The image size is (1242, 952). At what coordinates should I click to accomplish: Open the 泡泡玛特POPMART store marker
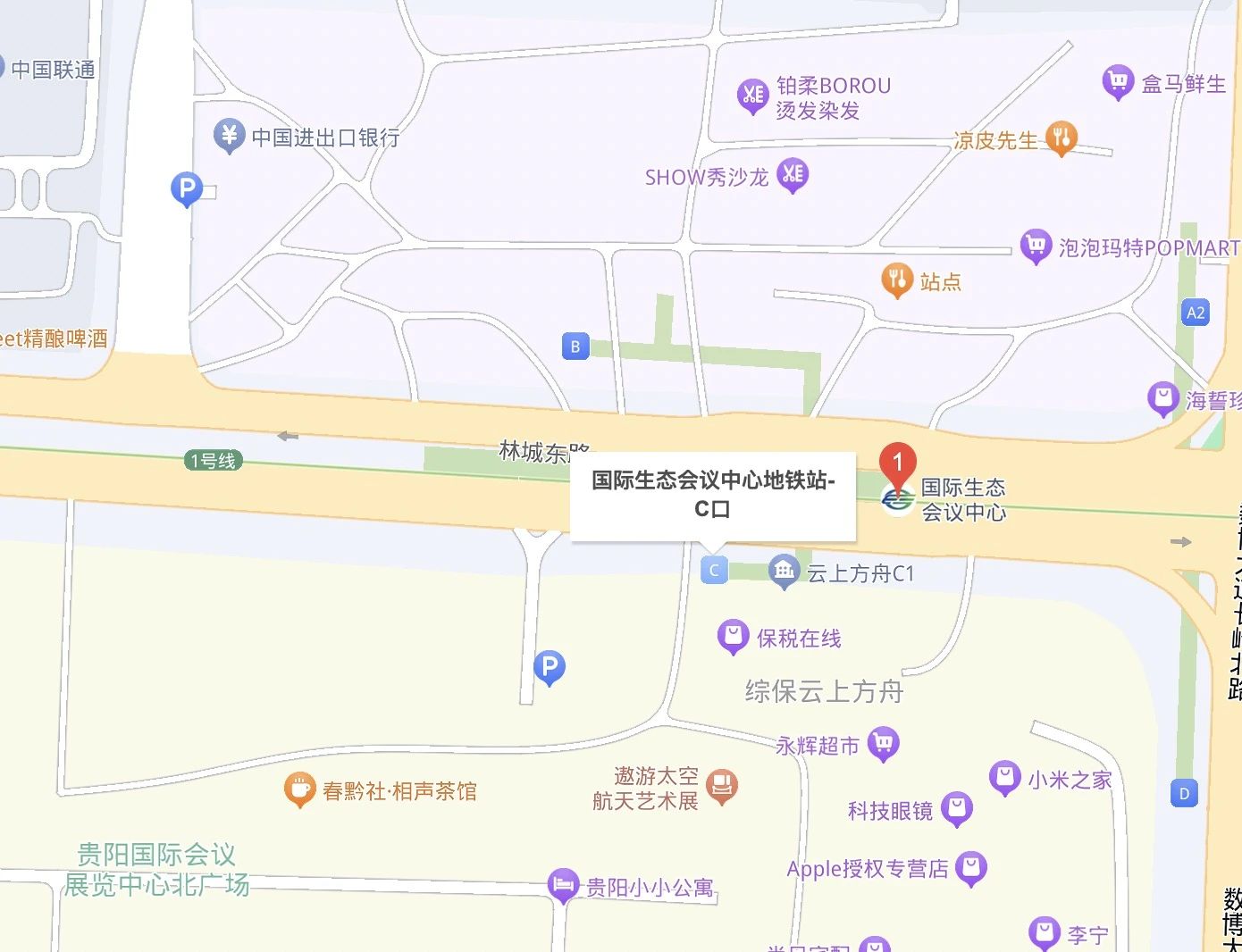pyautogui.click(x=1035, y=245)
